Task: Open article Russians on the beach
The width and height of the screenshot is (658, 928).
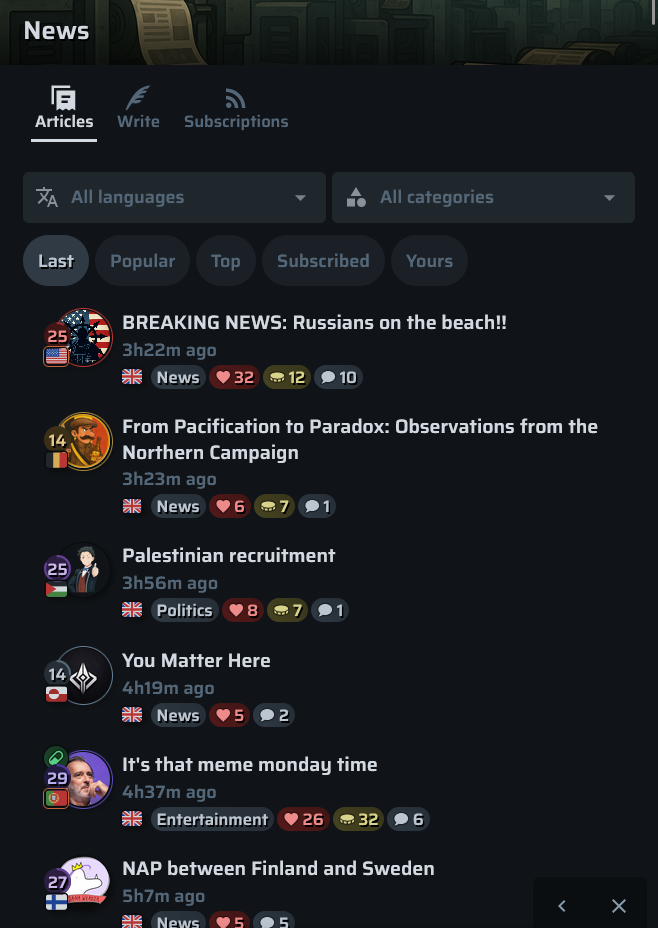Action: (x=314, y=323)
